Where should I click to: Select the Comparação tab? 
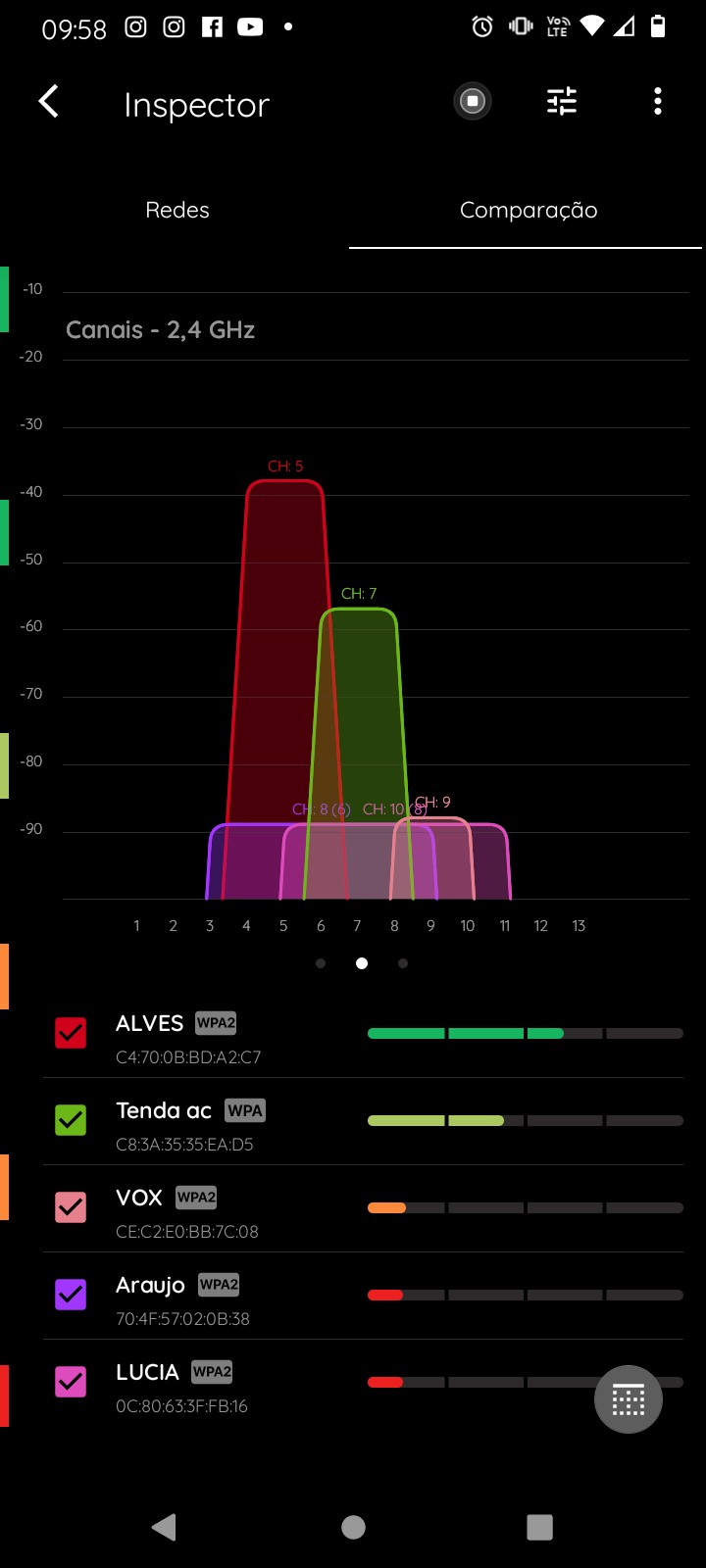pyautogui.click(x=529, y=210)
